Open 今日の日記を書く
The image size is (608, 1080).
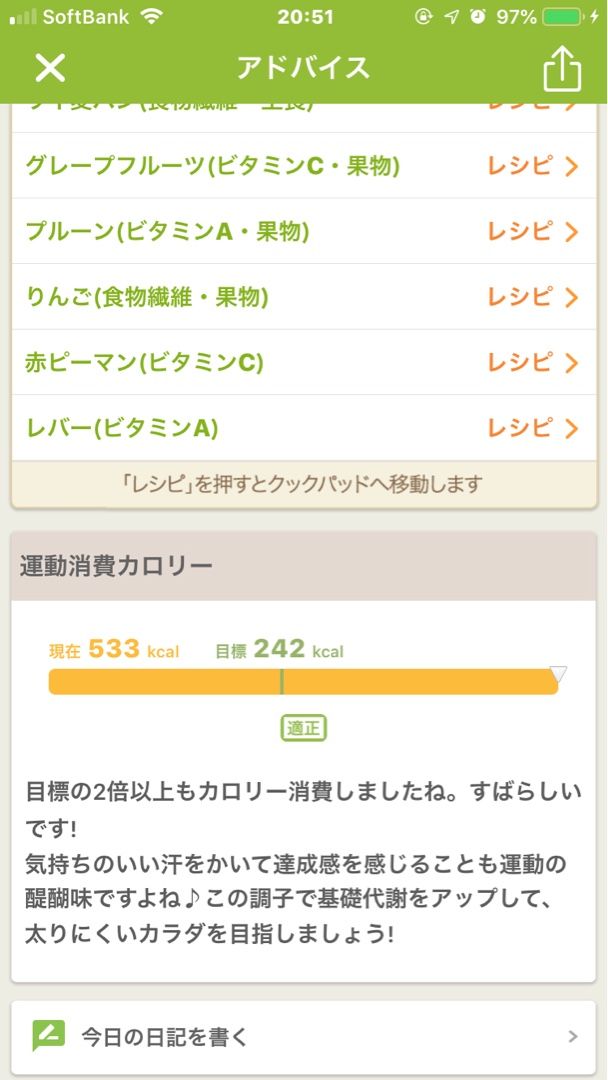point(304,1036)
